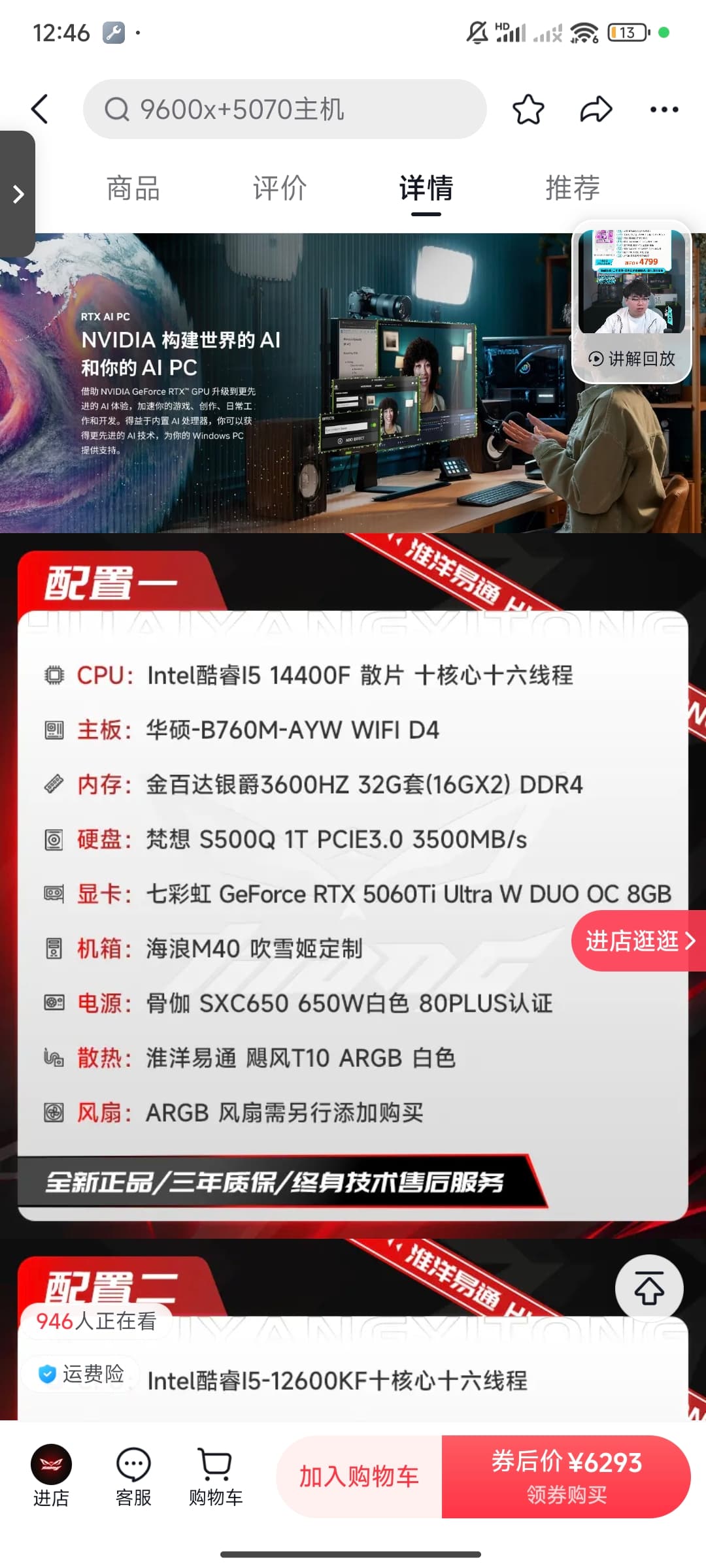
Task: Switch to the 评价 tab
Action: pyautogui.click(x=280, y=188)
